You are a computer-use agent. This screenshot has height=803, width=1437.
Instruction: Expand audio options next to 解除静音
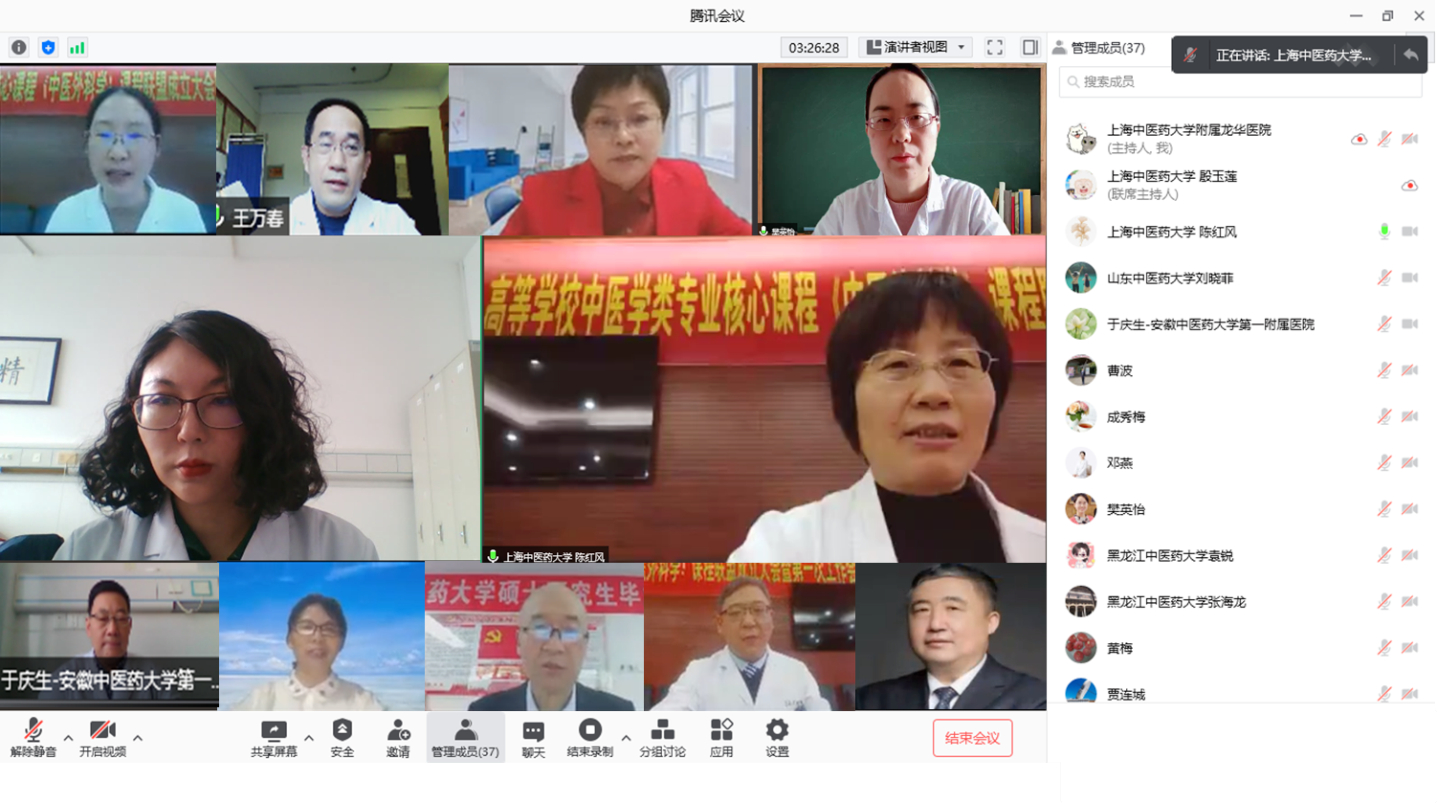pos(68,738)
